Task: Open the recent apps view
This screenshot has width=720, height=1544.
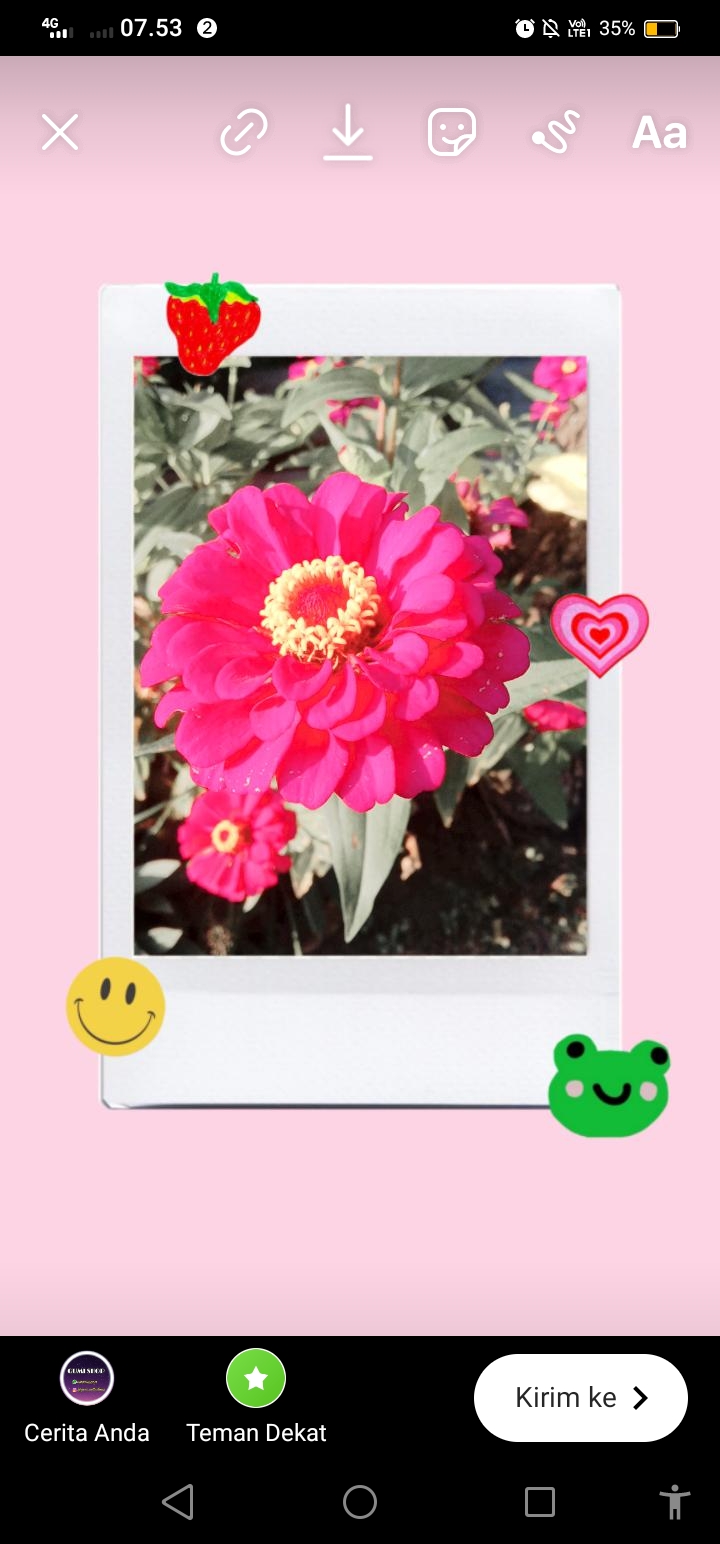Action: [540, 1501]
